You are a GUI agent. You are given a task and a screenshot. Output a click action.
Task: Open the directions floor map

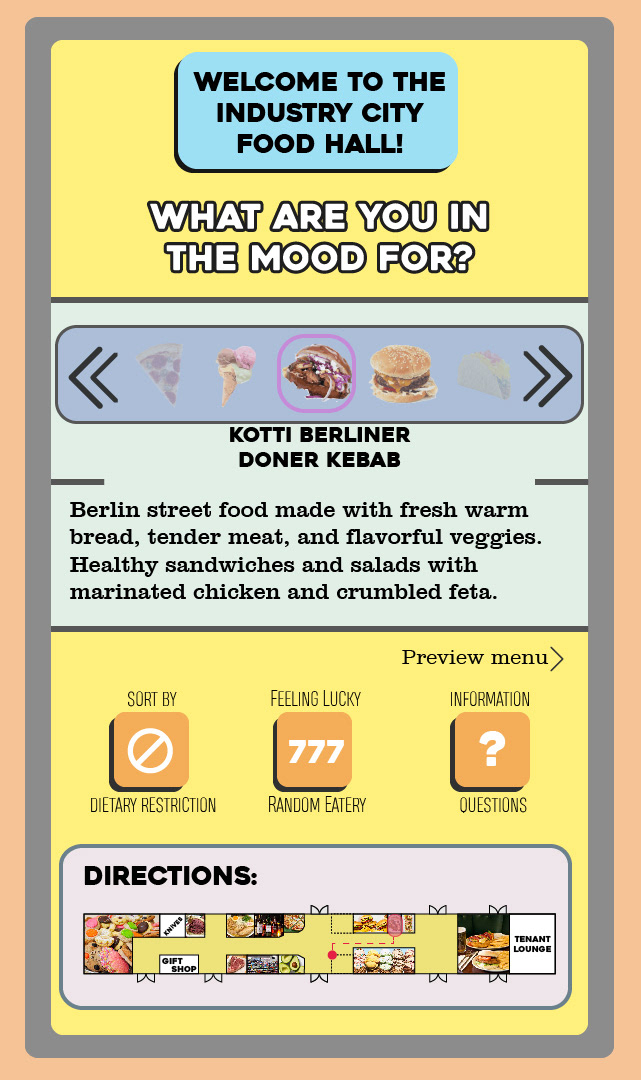coord(319,944)
